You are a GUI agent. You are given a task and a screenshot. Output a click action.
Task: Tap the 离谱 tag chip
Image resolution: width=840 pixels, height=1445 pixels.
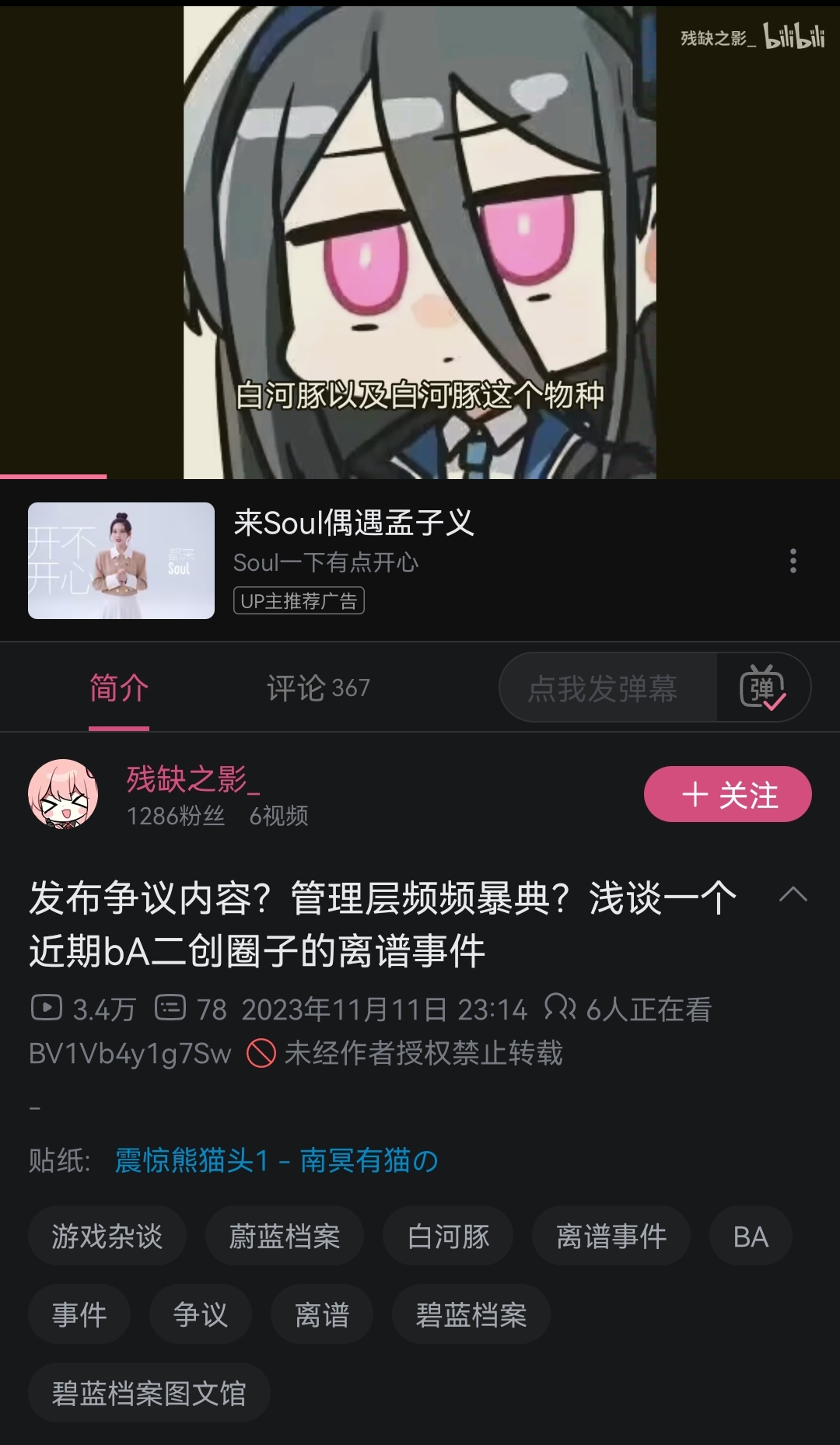coord(322,1314)
